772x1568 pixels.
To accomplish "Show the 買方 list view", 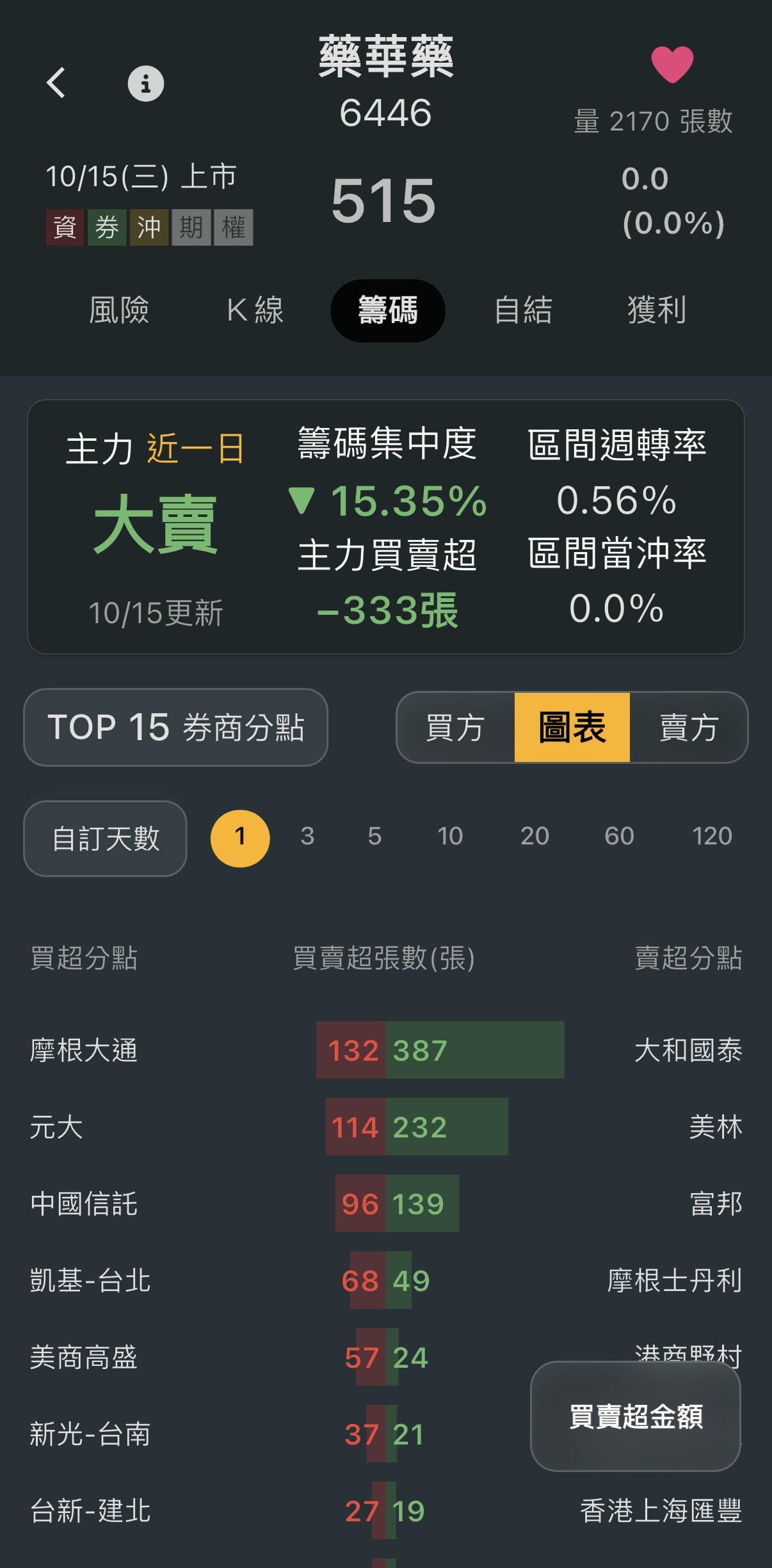I will pyautogui.click(x=455, y=727).
